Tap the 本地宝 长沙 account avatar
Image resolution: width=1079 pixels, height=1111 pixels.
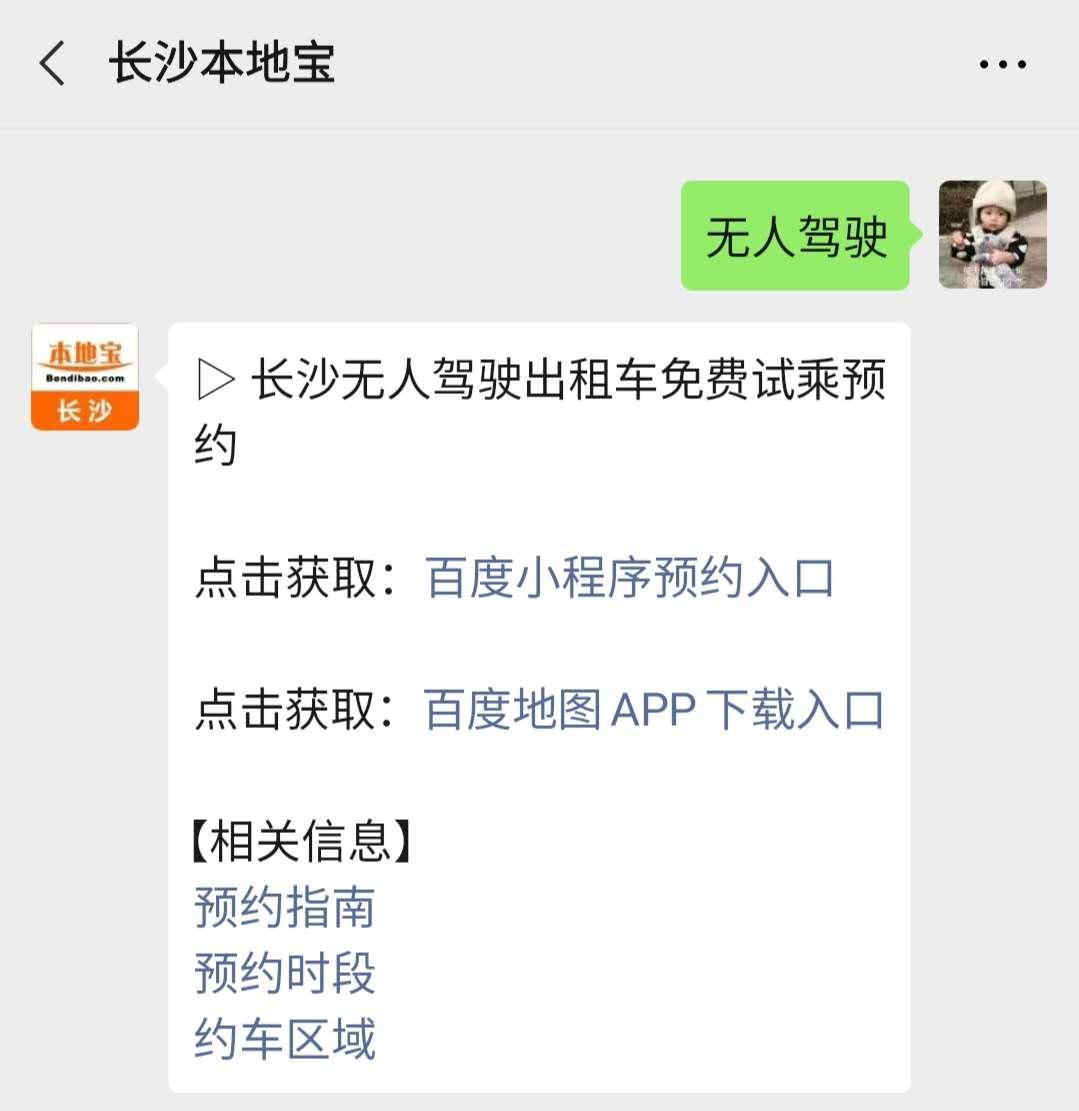pos(85,376)
